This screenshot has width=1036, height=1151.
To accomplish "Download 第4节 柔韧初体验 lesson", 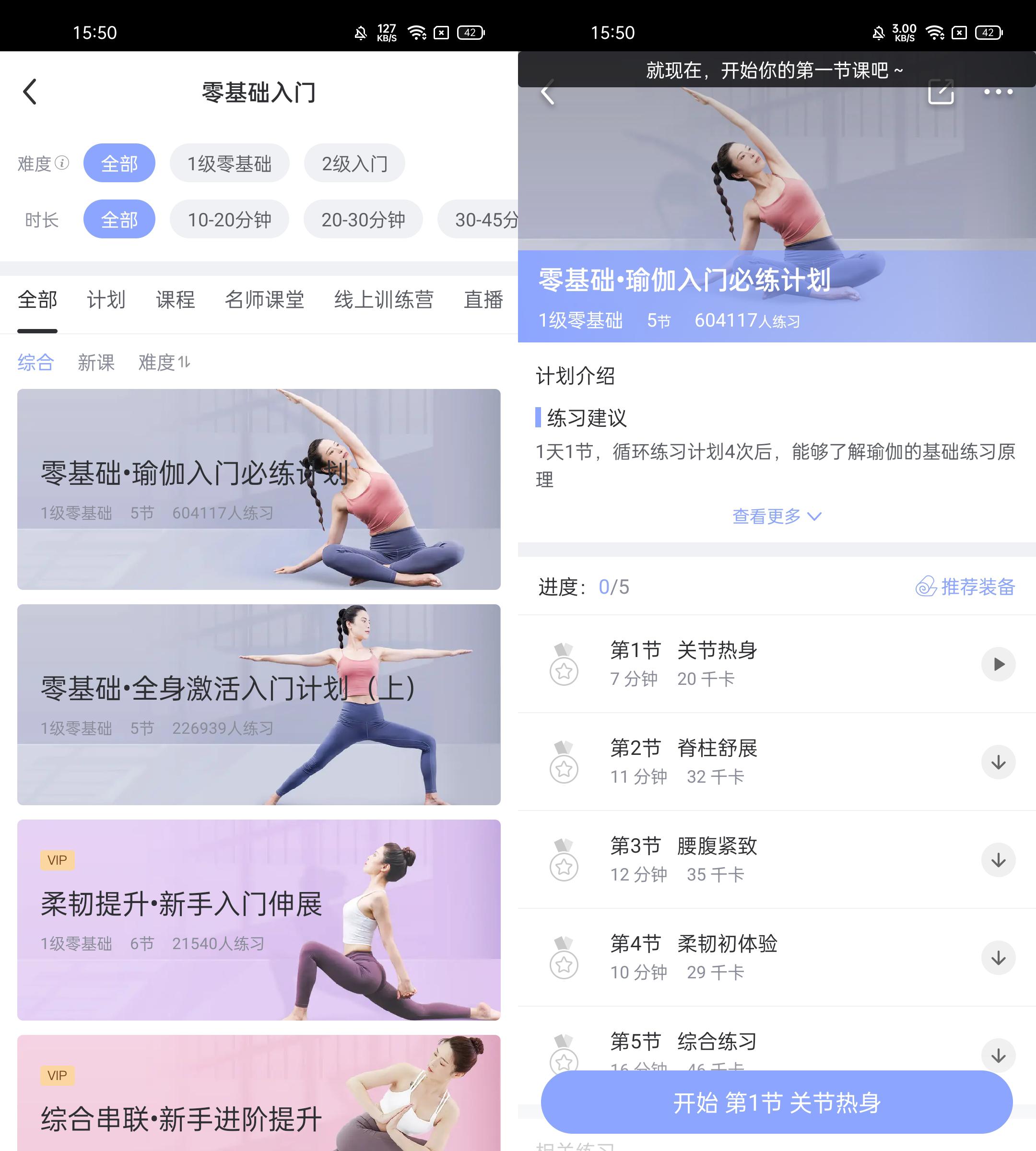I will (x=998, y=958).
